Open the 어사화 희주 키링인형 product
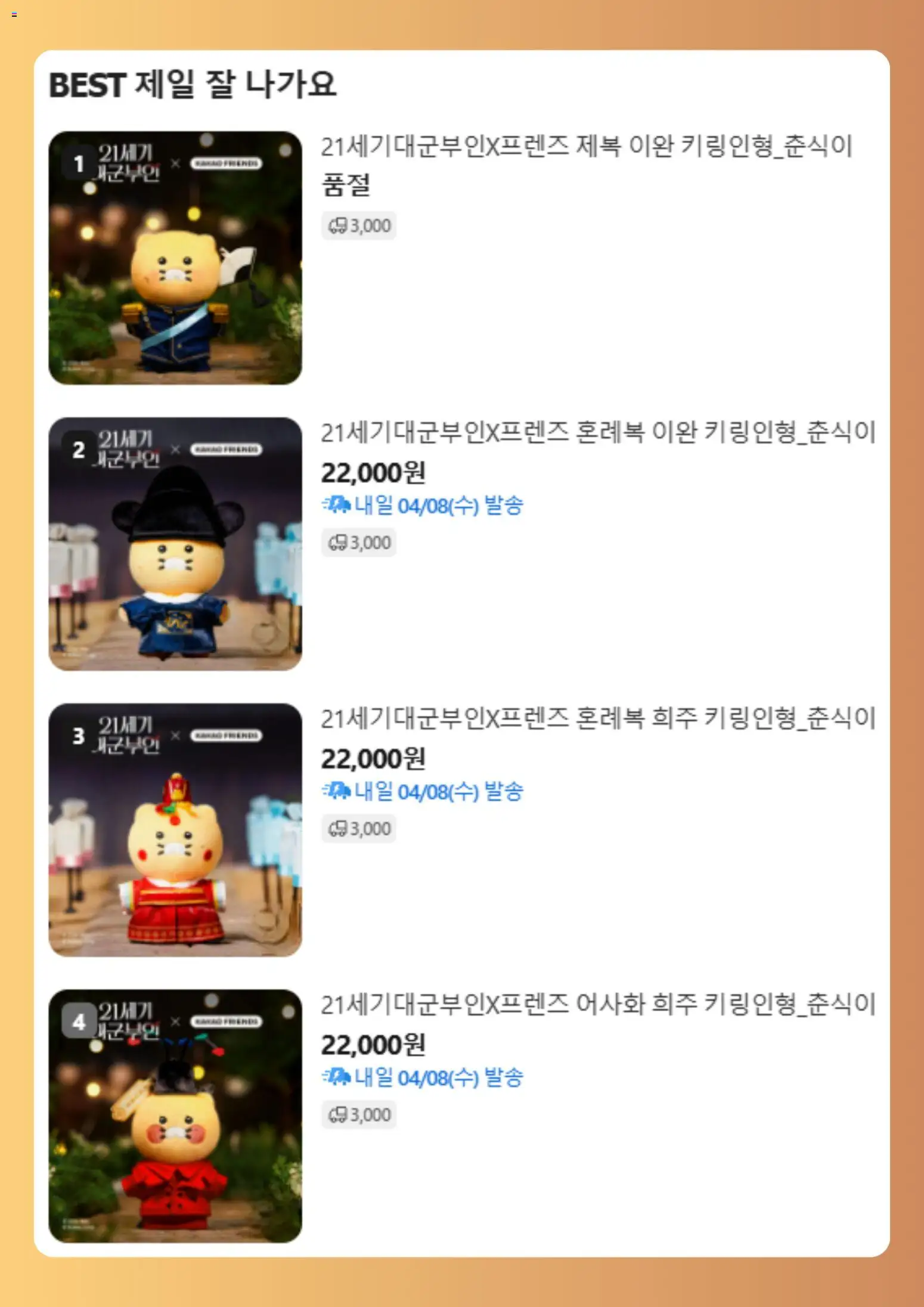The width and height of the screenshot is (924, 1307). pos(596,1005)
